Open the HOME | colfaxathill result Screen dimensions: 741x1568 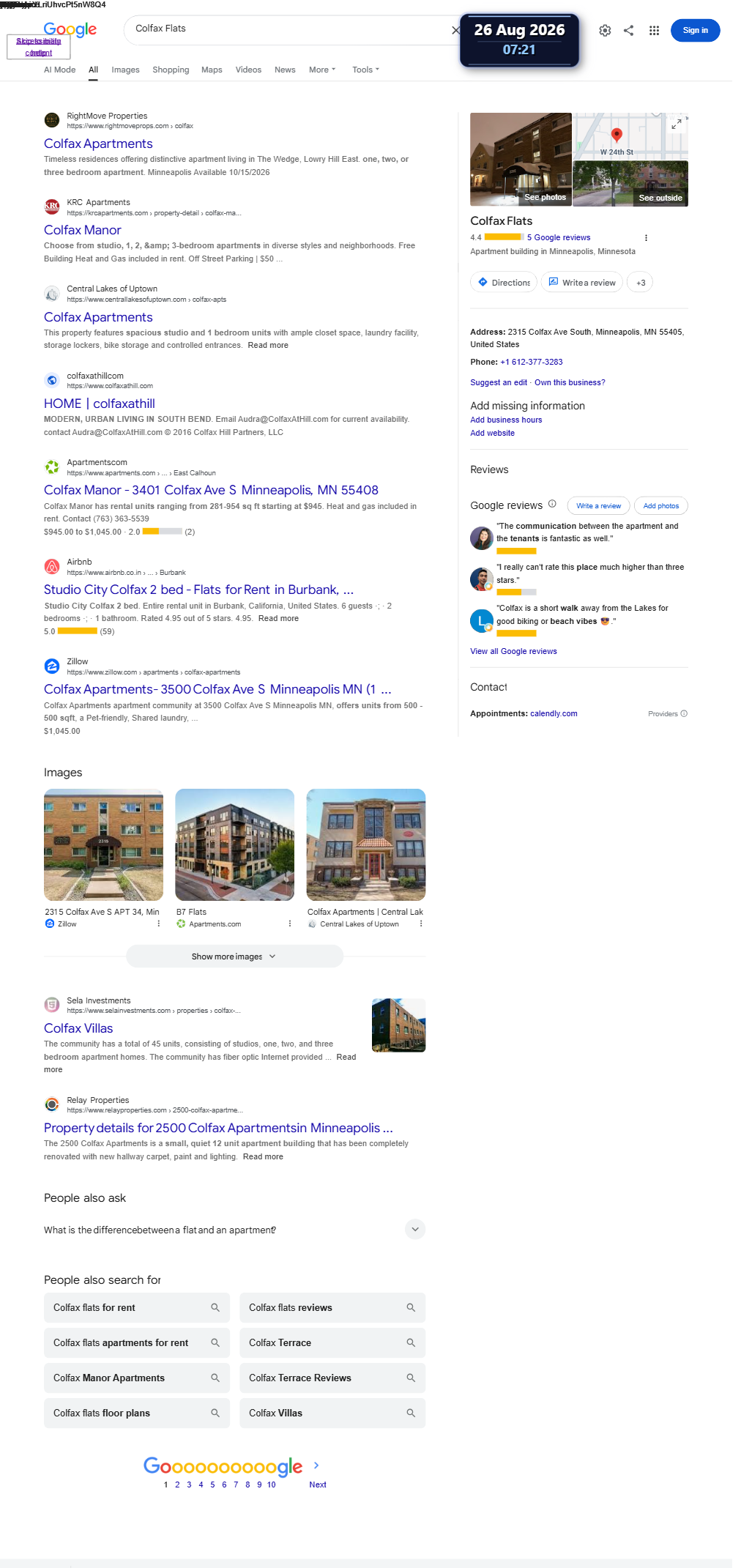99,404
